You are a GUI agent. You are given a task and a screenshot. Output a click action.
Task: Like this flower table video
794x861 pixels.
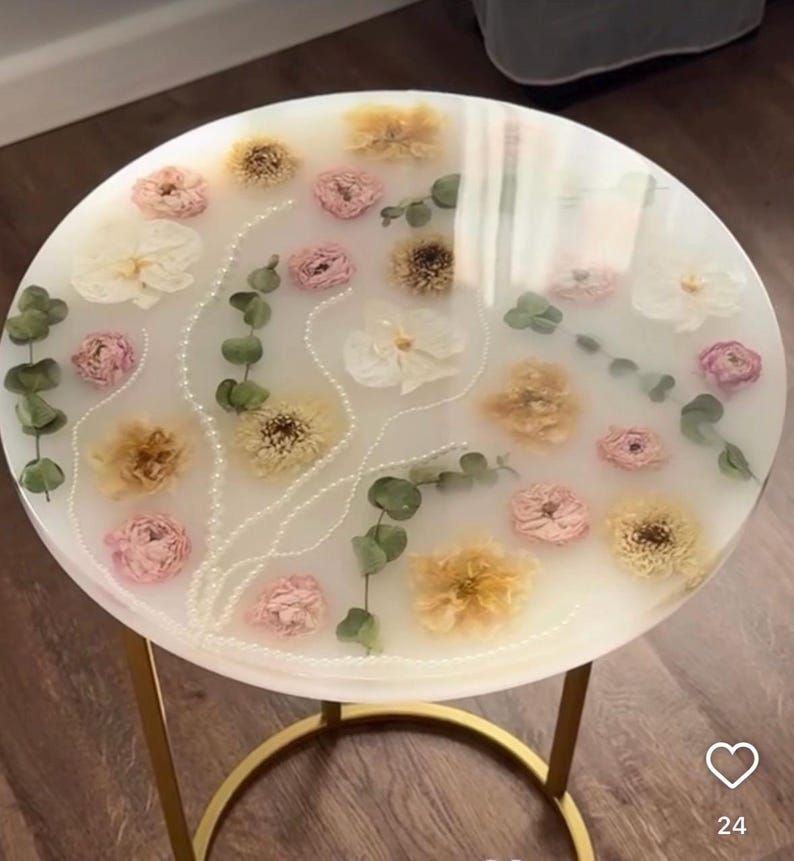point(731,765)
